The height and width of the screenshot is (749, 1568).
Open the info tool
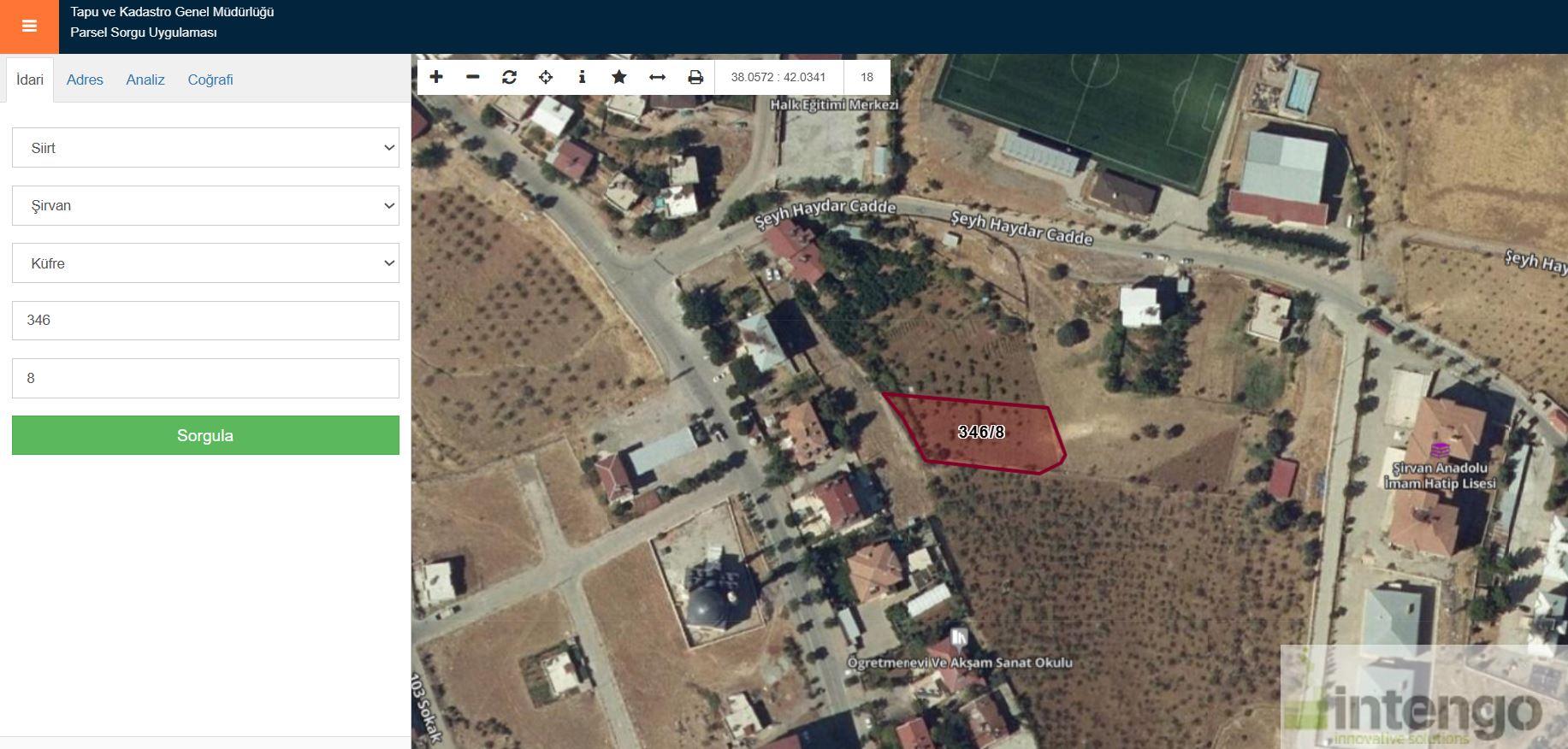point(582,77)
